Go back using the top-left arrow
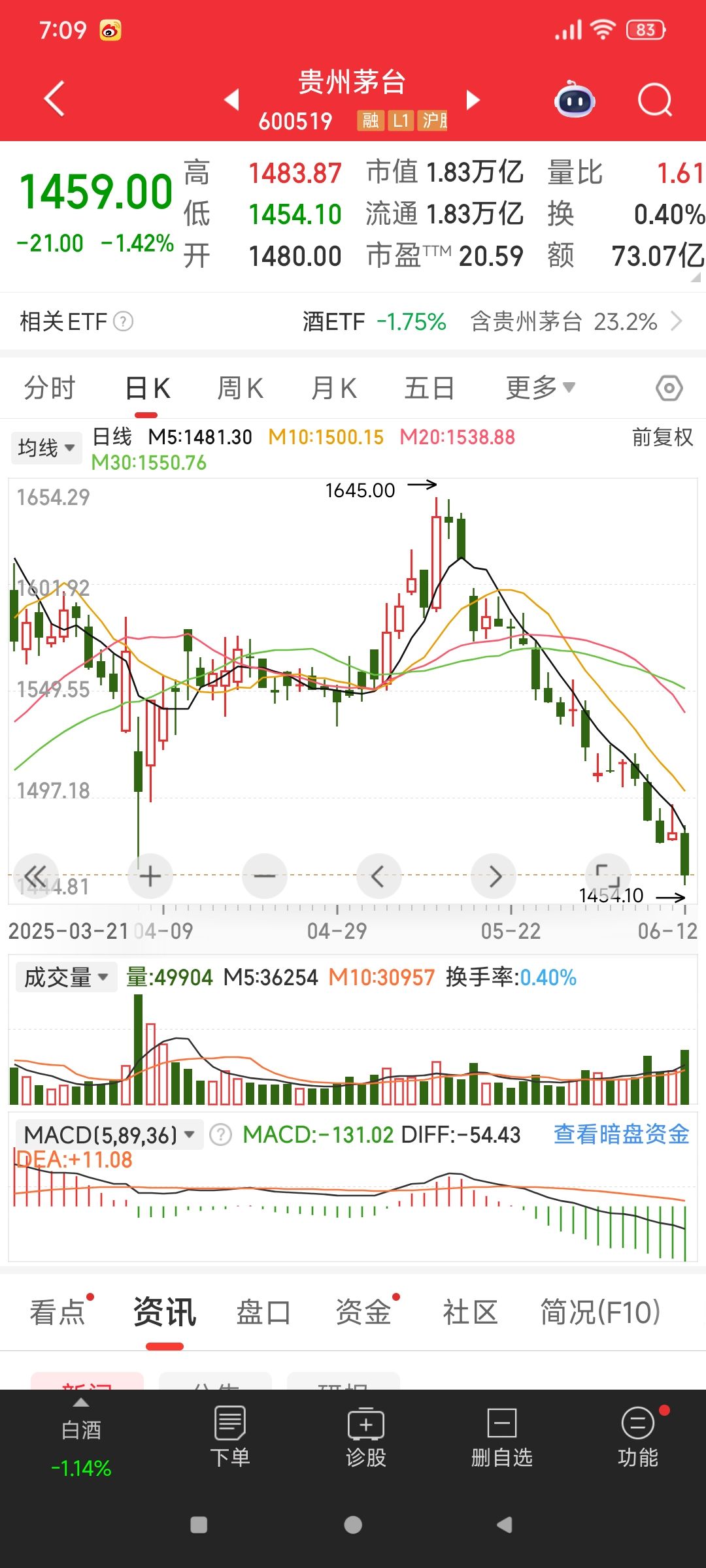This screenshot has height=1568, width=706. 54,99
